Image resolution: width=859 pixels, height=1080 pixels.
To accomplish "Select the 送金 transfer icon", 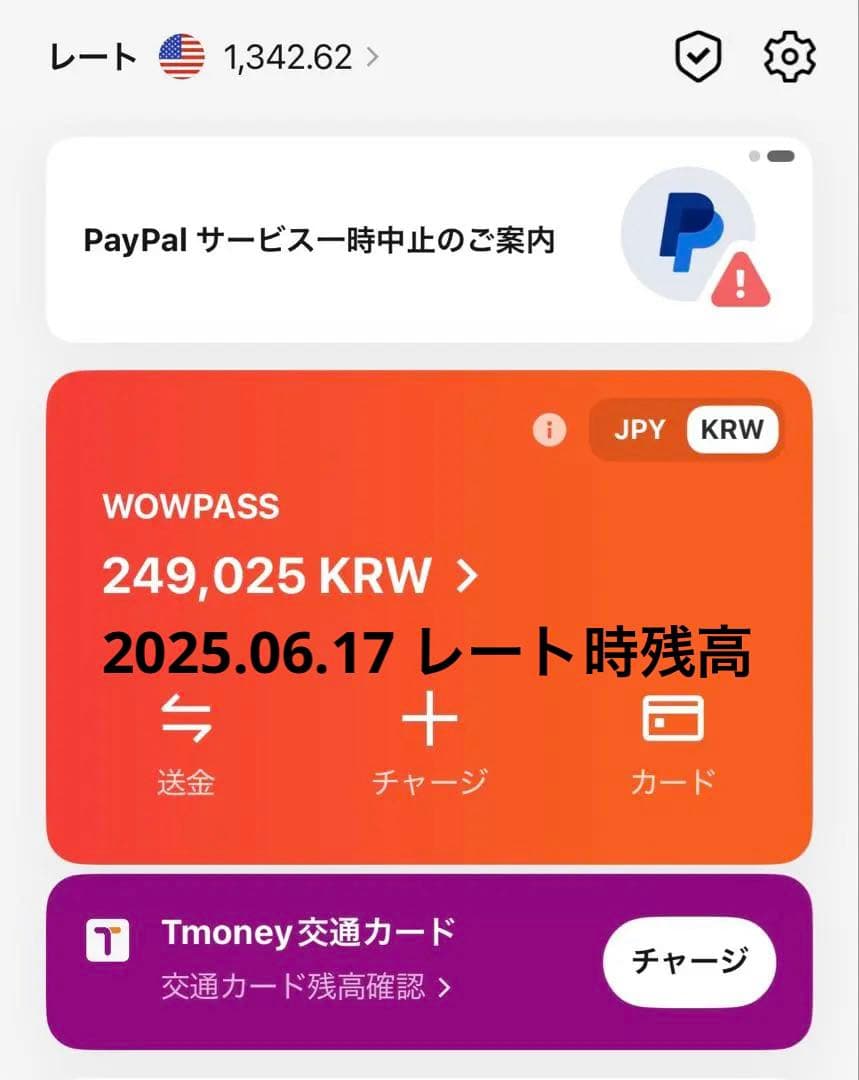I will coord(185,716).
